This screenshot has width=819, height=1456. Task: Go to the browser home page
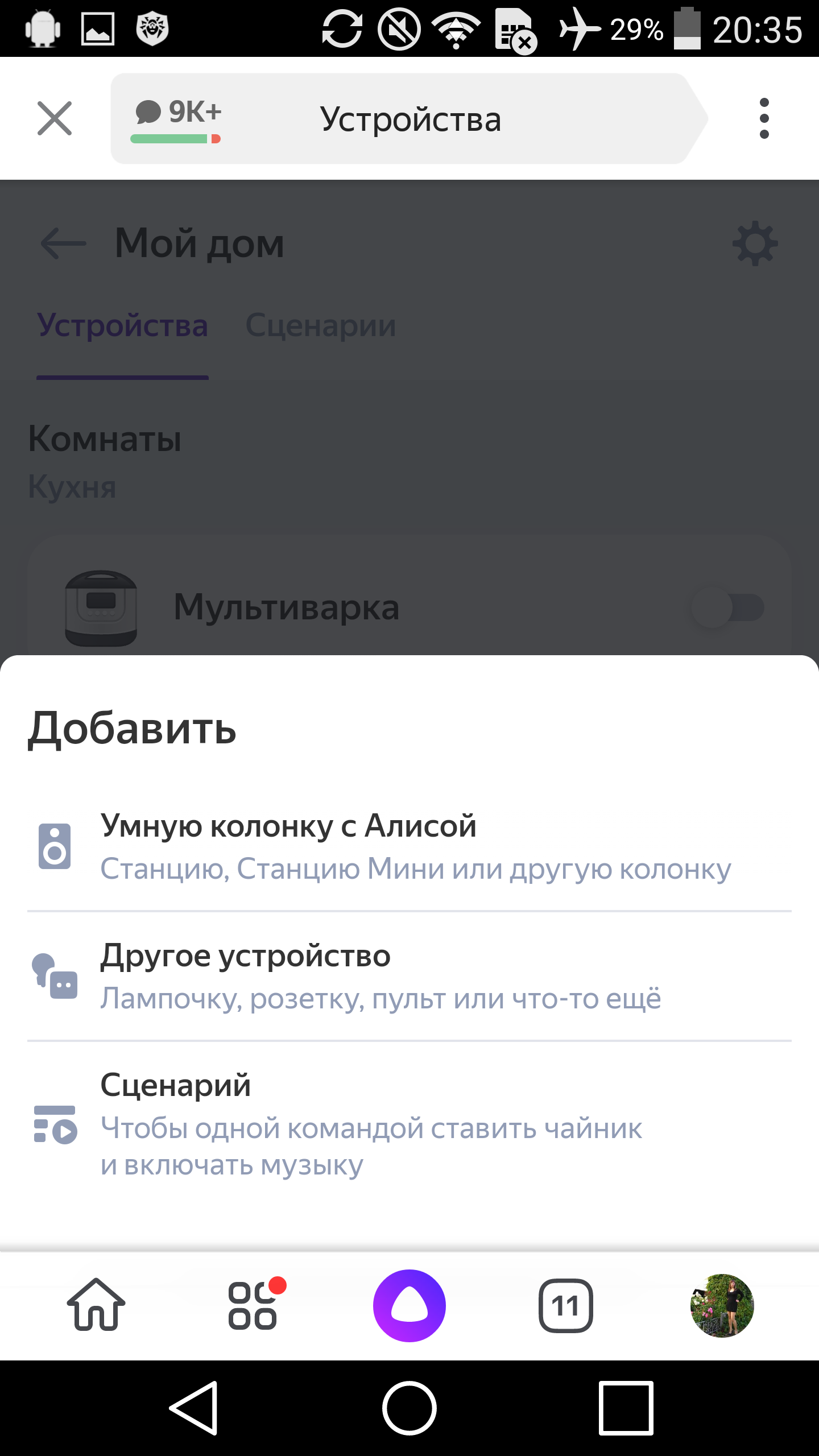click(x=96, y=1305)
